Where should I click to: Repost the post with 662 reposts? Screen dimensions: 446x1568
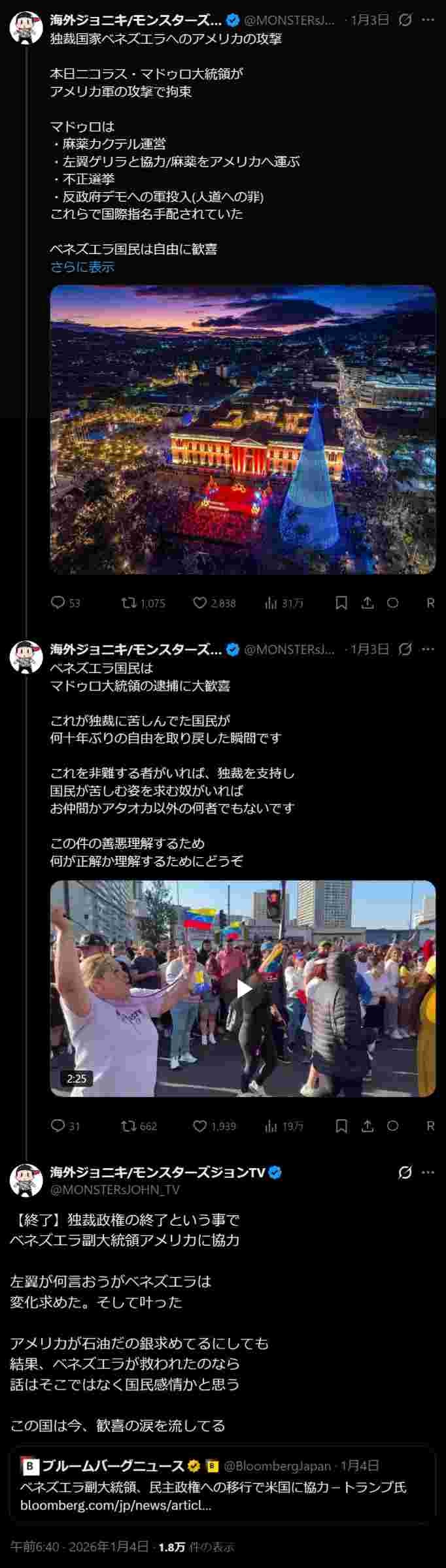point(129,1126)
